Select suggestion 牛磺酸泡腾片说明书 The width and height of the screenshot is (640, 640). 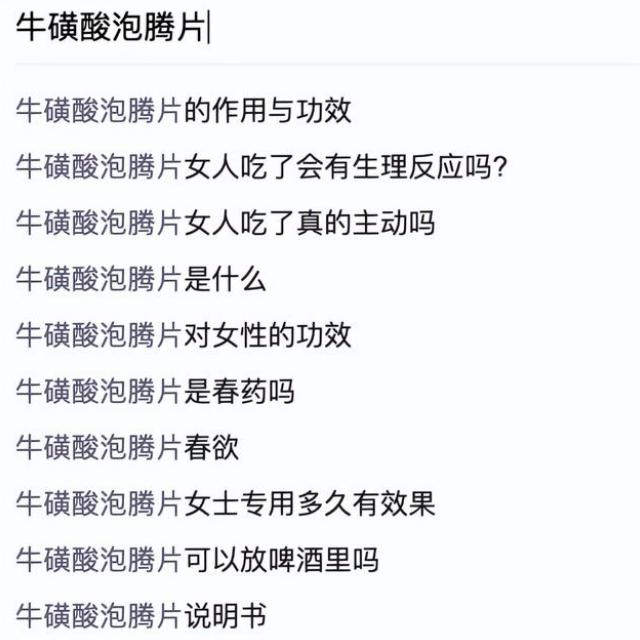(141, 614)
